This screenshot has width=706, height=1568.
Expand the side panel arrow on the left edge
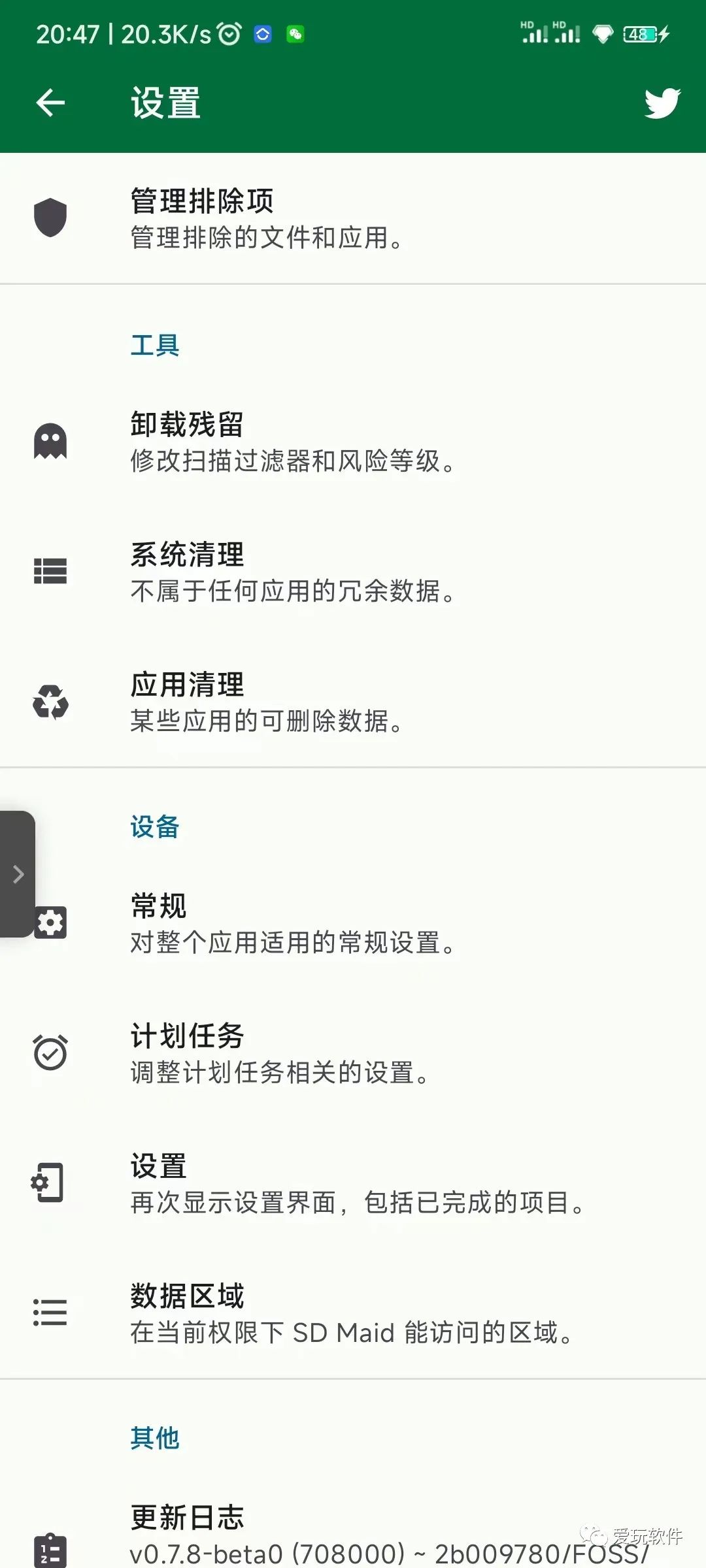18,874
